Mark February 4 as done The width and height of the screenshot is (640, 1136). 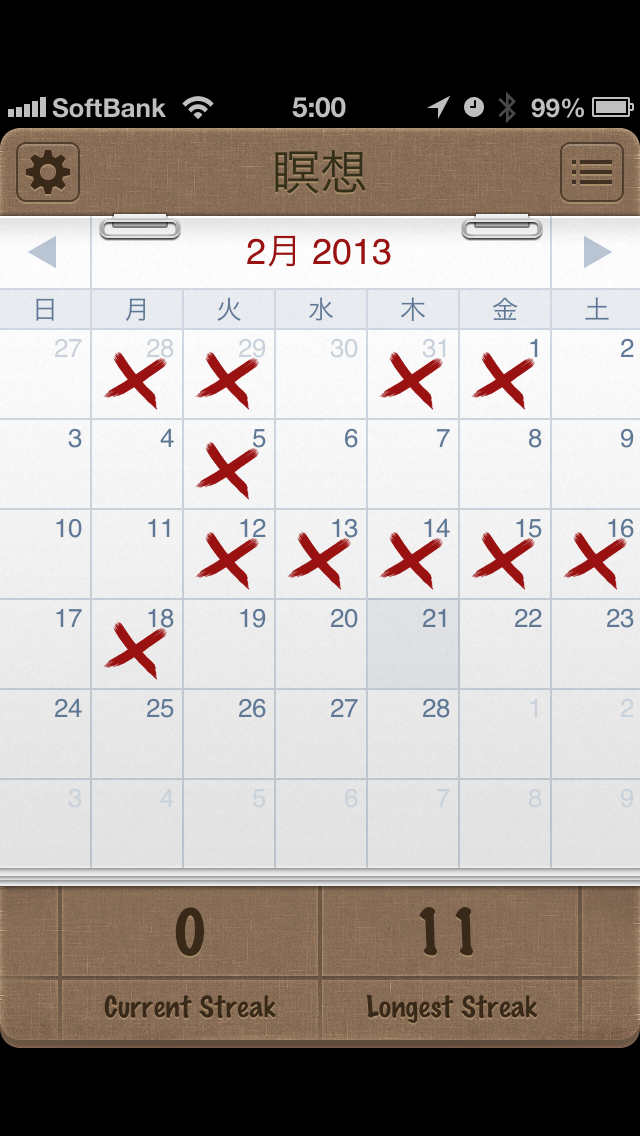pos(137,464)
